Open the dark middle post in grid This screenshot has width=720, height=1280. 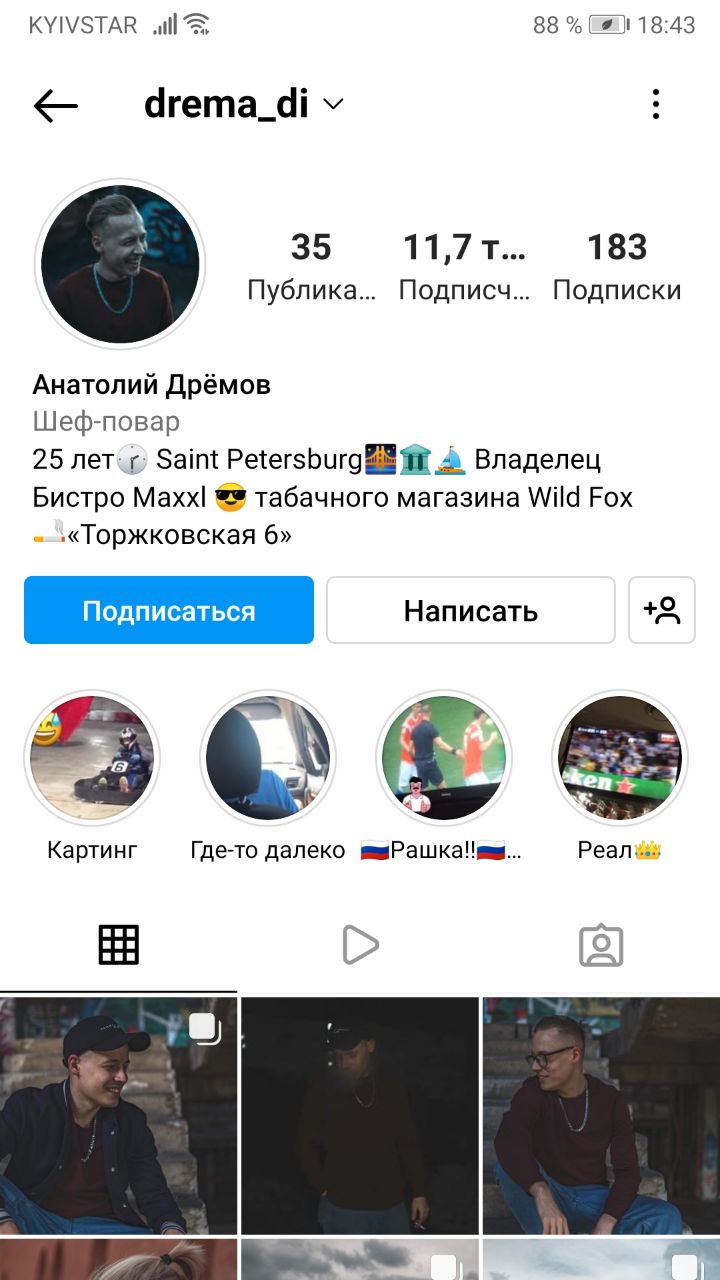click(360, 1115)
